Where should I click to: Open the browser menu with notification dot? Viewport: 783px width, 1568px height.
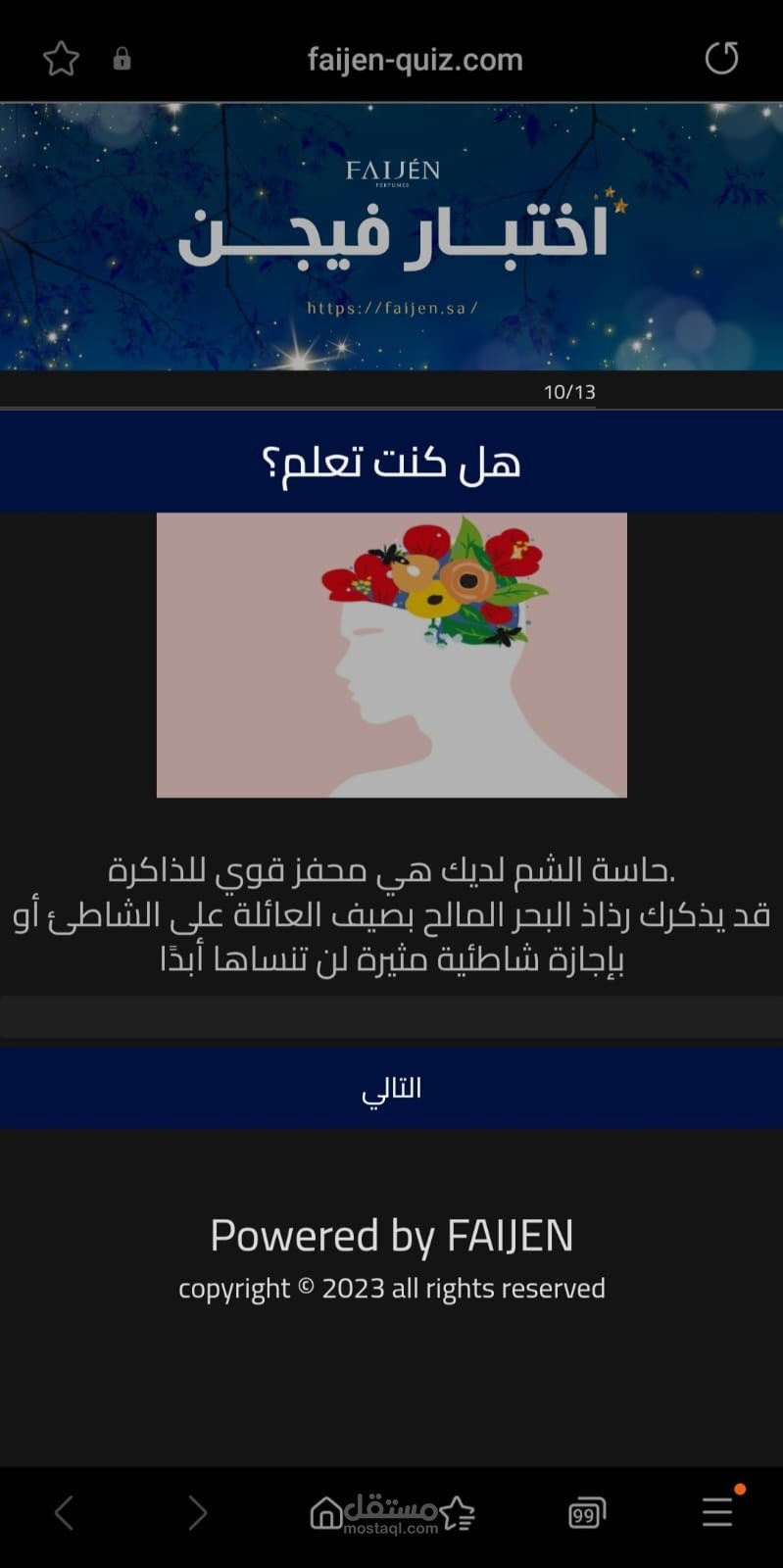click(716, 1512)
